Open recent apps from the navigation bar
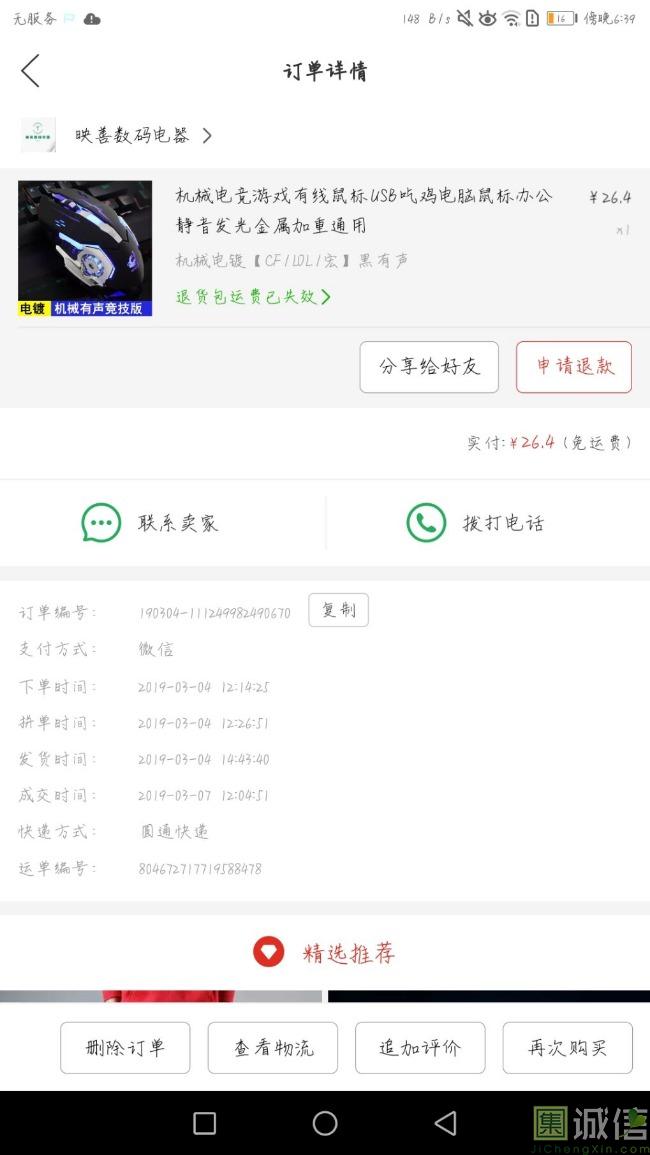This screenshot has width=650, height=1155. coord(204,1123)
